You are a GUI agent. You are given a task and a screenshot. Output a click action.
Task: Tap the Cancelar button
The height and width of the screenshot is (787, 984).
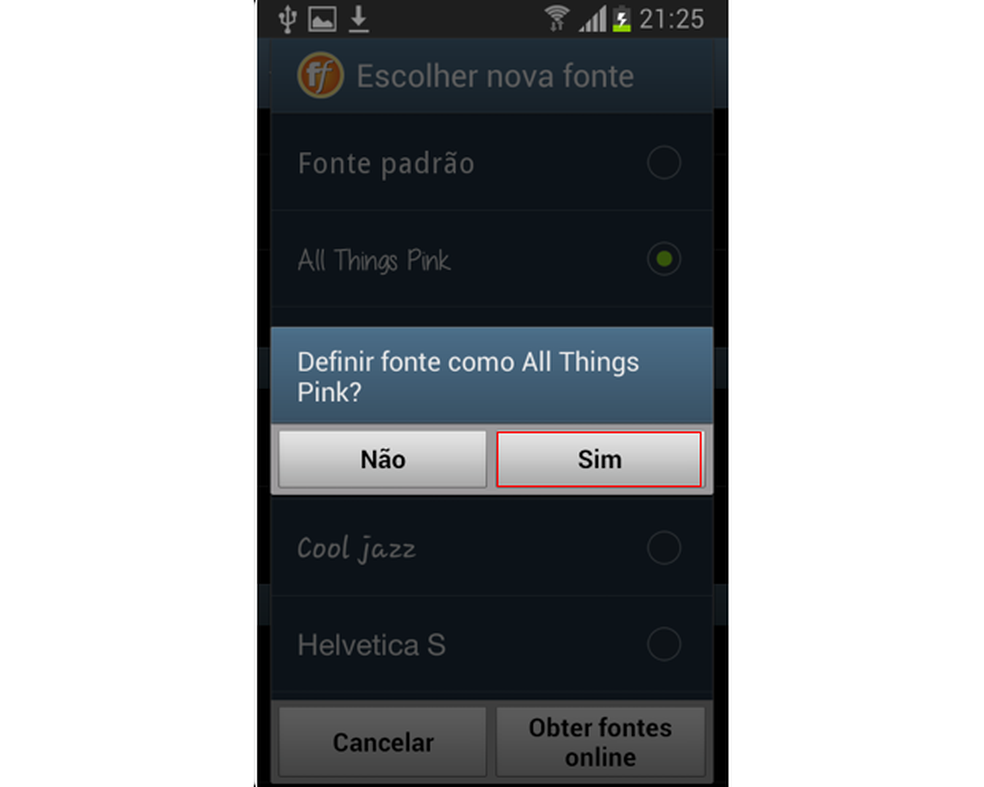point(382,743)
